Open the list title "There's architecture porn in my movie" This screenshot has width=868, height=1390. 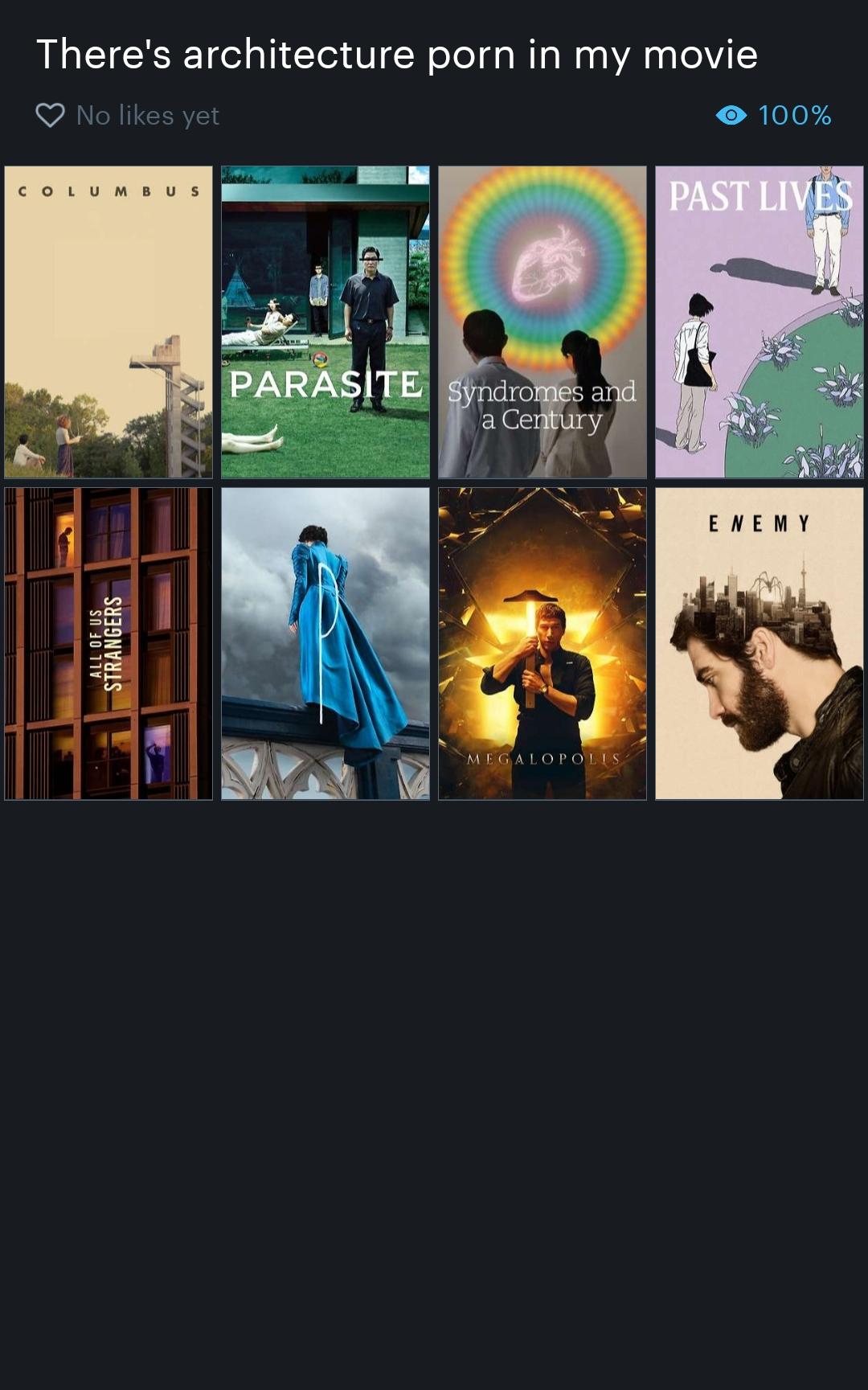(398, 53)
